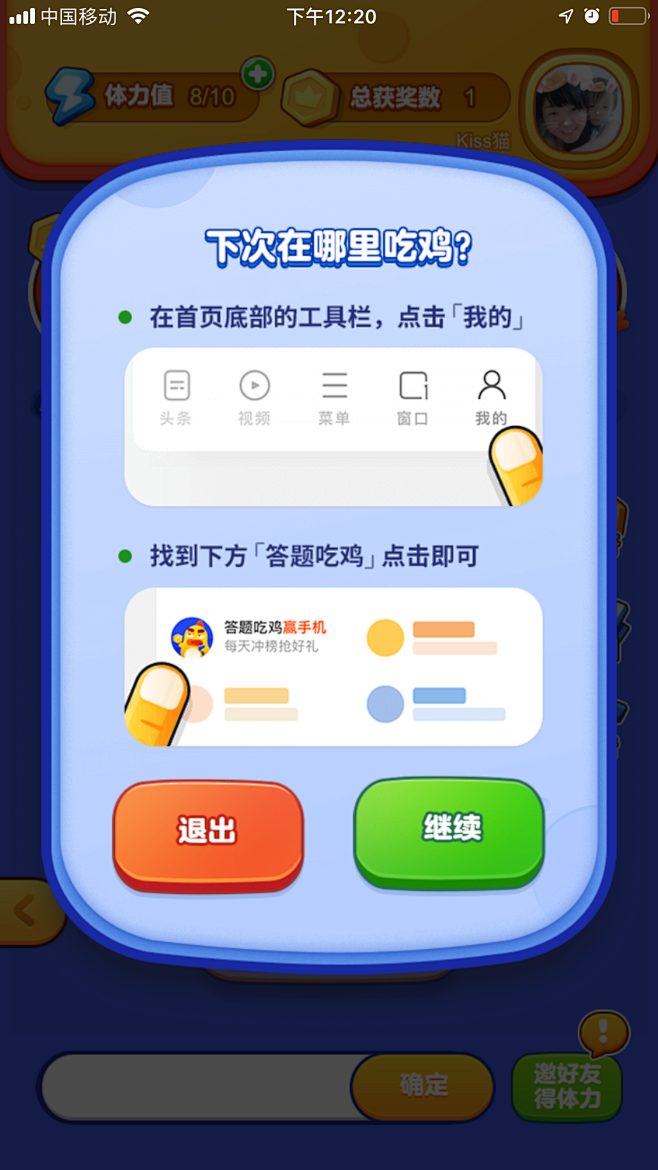
Task: Tap the green 继续 continue button
Action: tap(449, 832)
